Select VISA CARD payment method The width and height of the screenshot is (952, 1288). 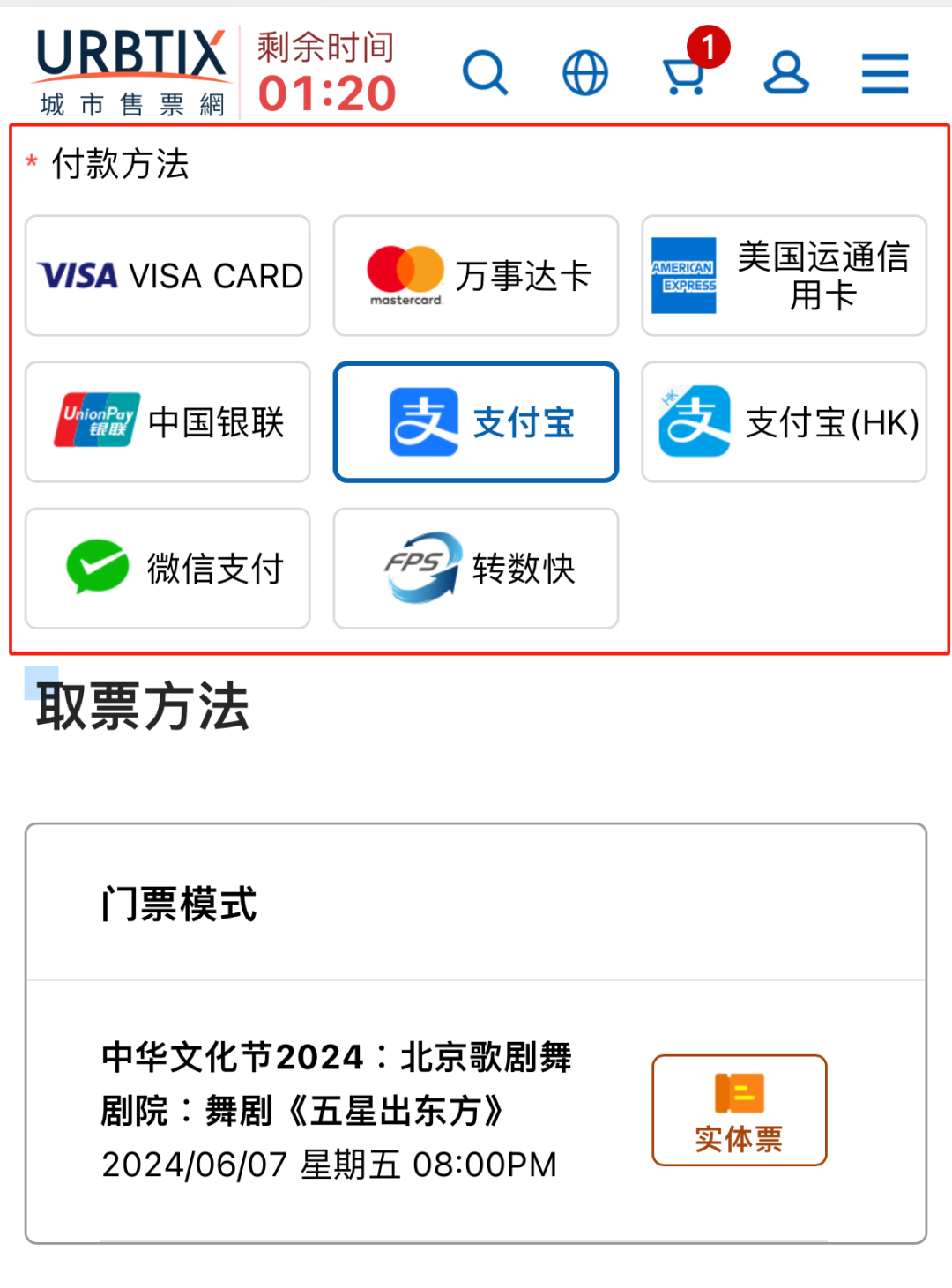167,276
